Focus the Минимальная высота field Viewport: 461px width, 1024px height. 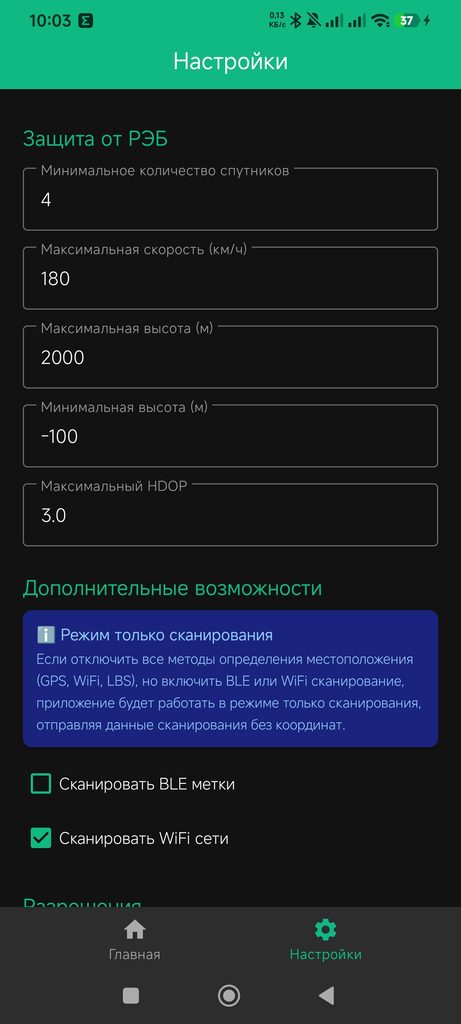click(230, 436)
